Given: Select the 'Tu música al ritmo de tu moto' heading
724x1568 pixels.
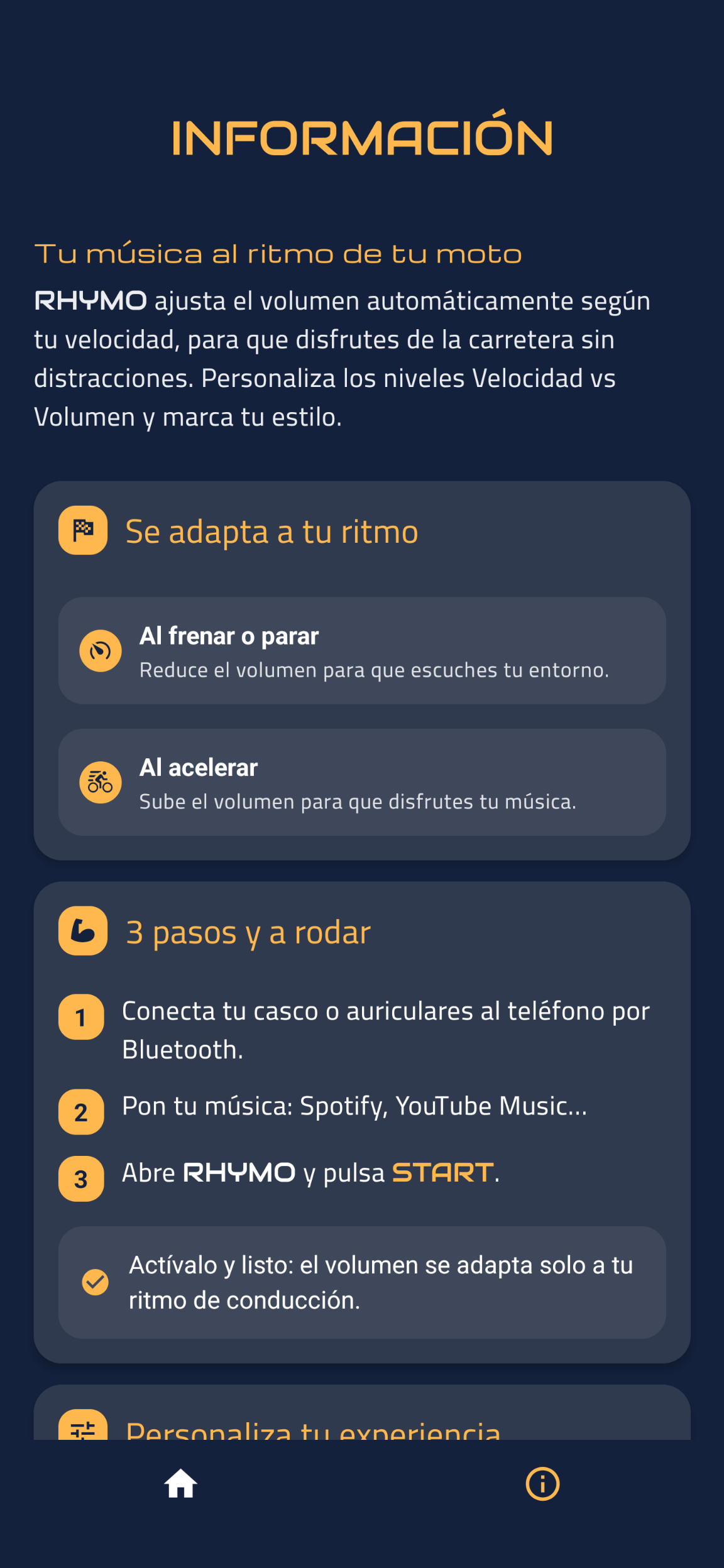Looking at the screenshot, I should pyautogui.click(x=279, y=254).
